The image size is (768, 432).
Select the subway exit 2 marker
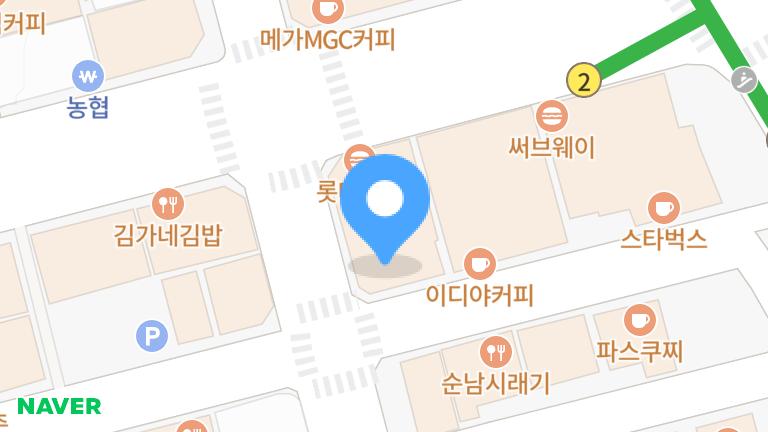583,79
